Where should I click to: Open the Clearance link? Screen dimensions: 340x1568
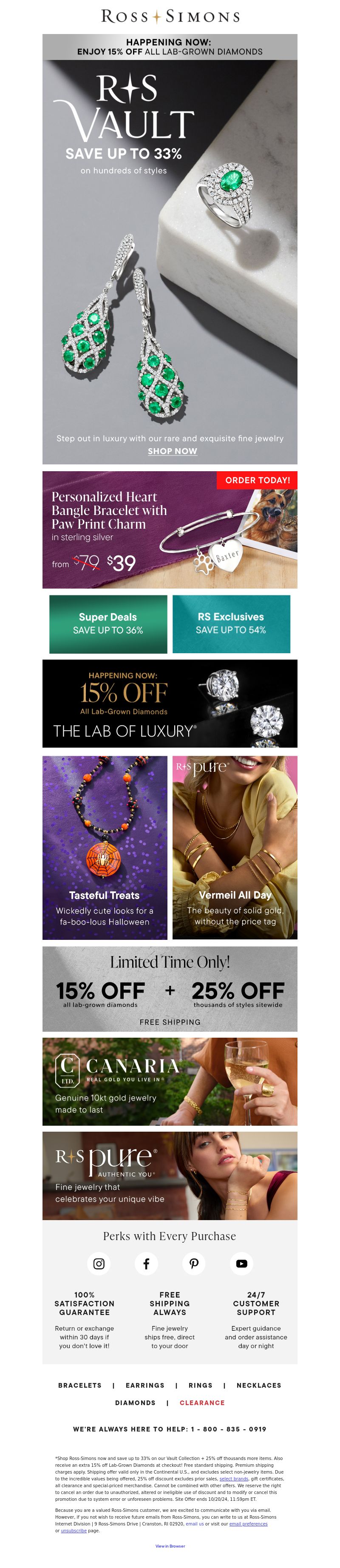202,1403
